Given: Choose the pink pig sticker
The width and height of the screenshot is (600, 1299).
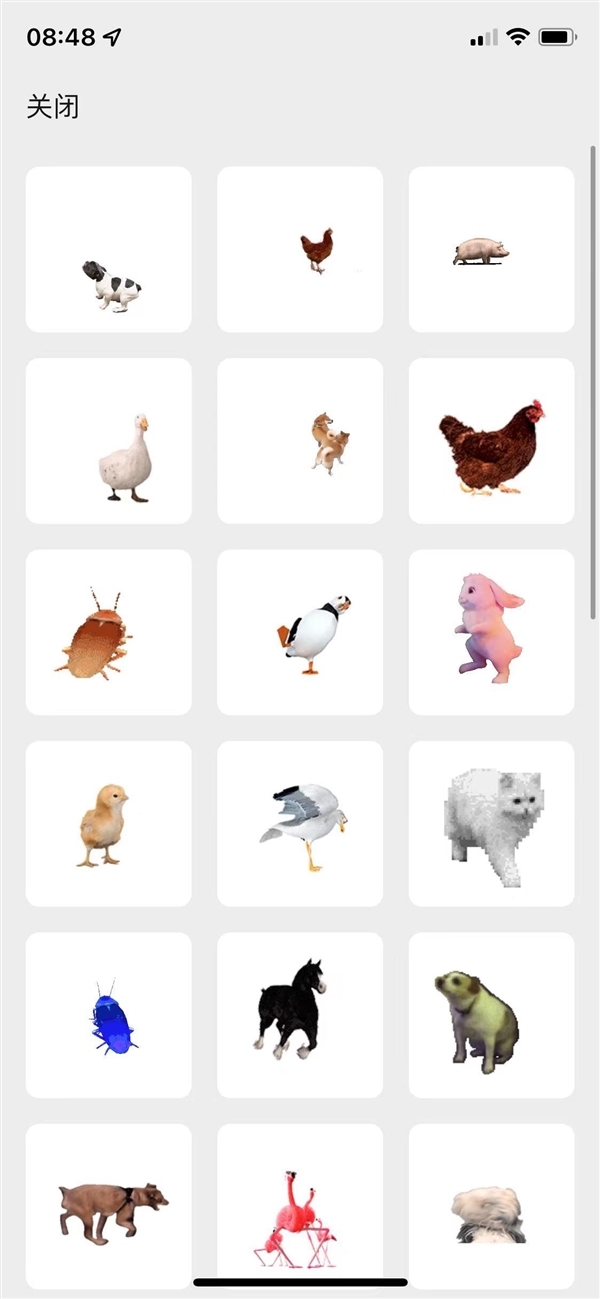Looking at the screenshot, I should (491, 250).
